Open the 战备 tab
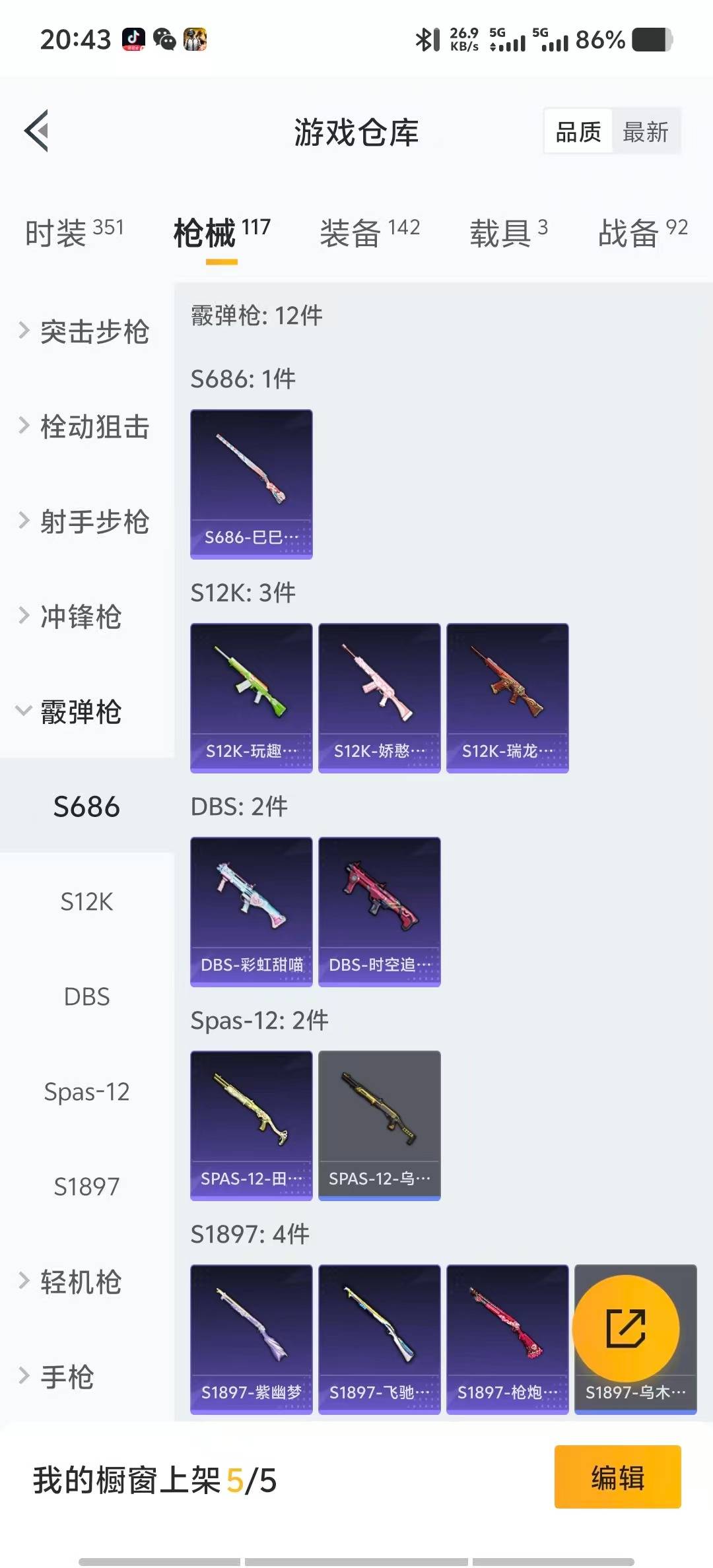The image size is (713, 1568). 642,233
